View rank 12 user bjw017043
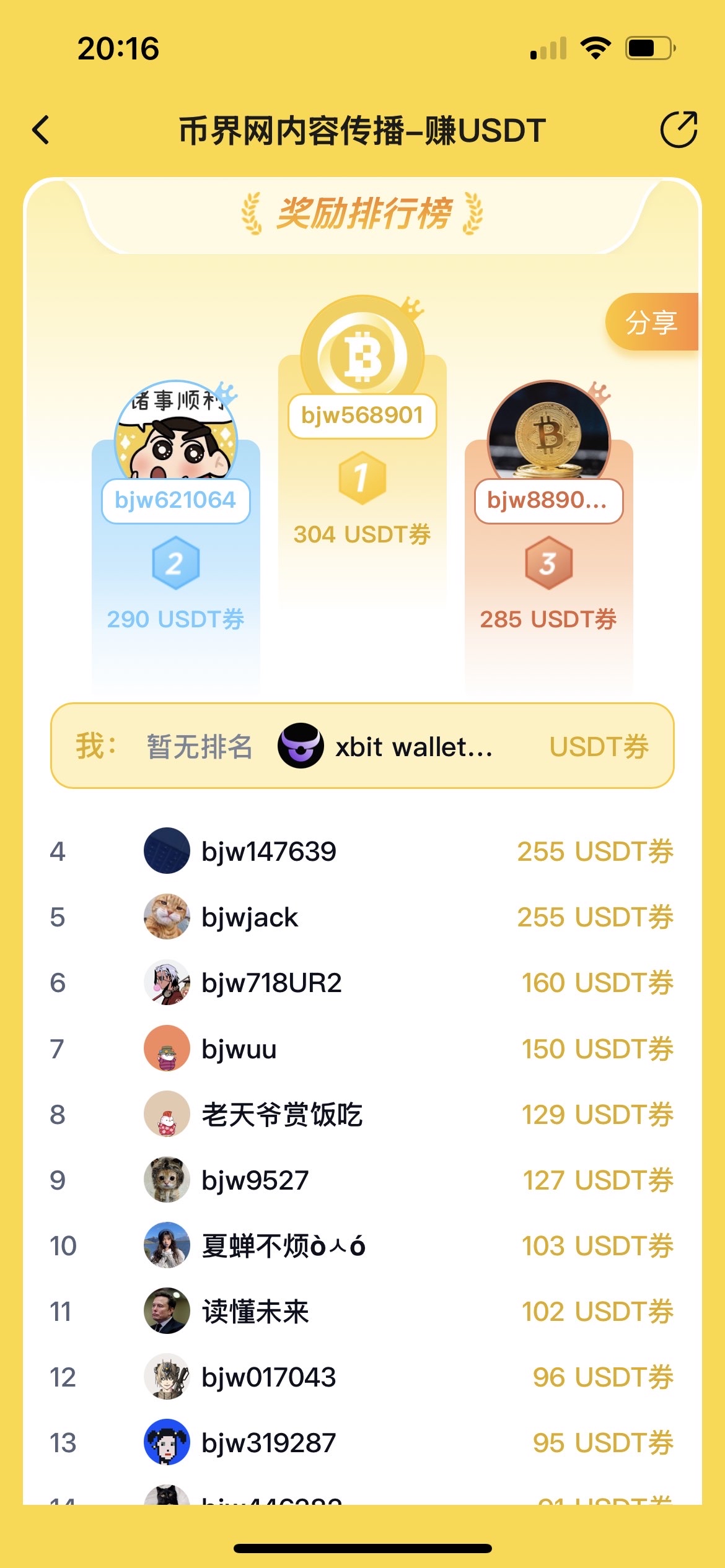 [x=269, y=1377]
